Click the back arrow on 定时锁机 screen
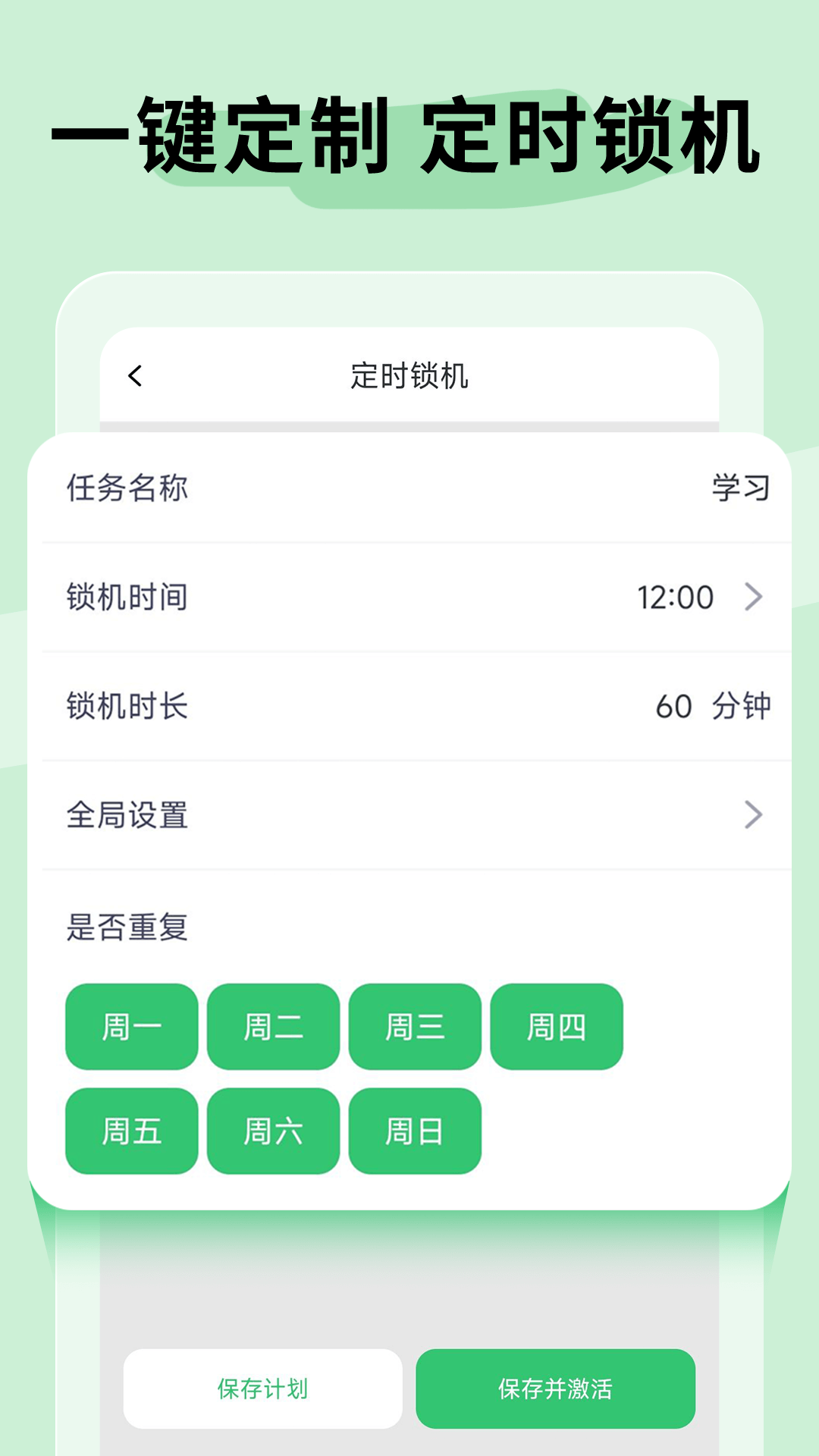This screenshot has width=819, height=1456. pos(136,377)
